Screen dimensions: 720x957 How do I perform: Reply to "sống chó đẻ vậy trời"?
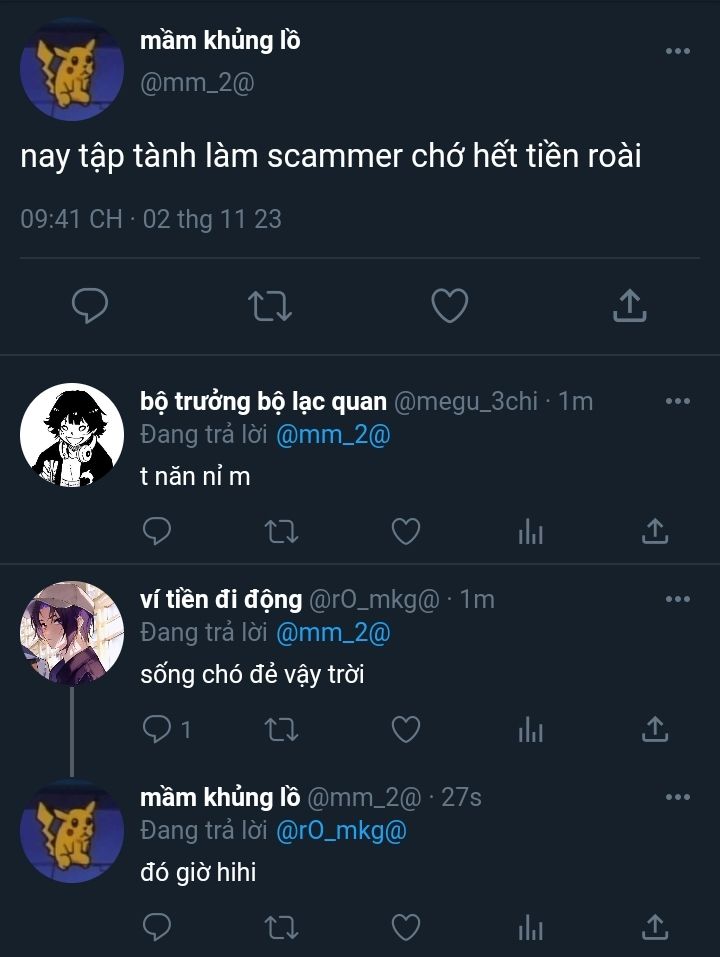[x=158, y=729]
